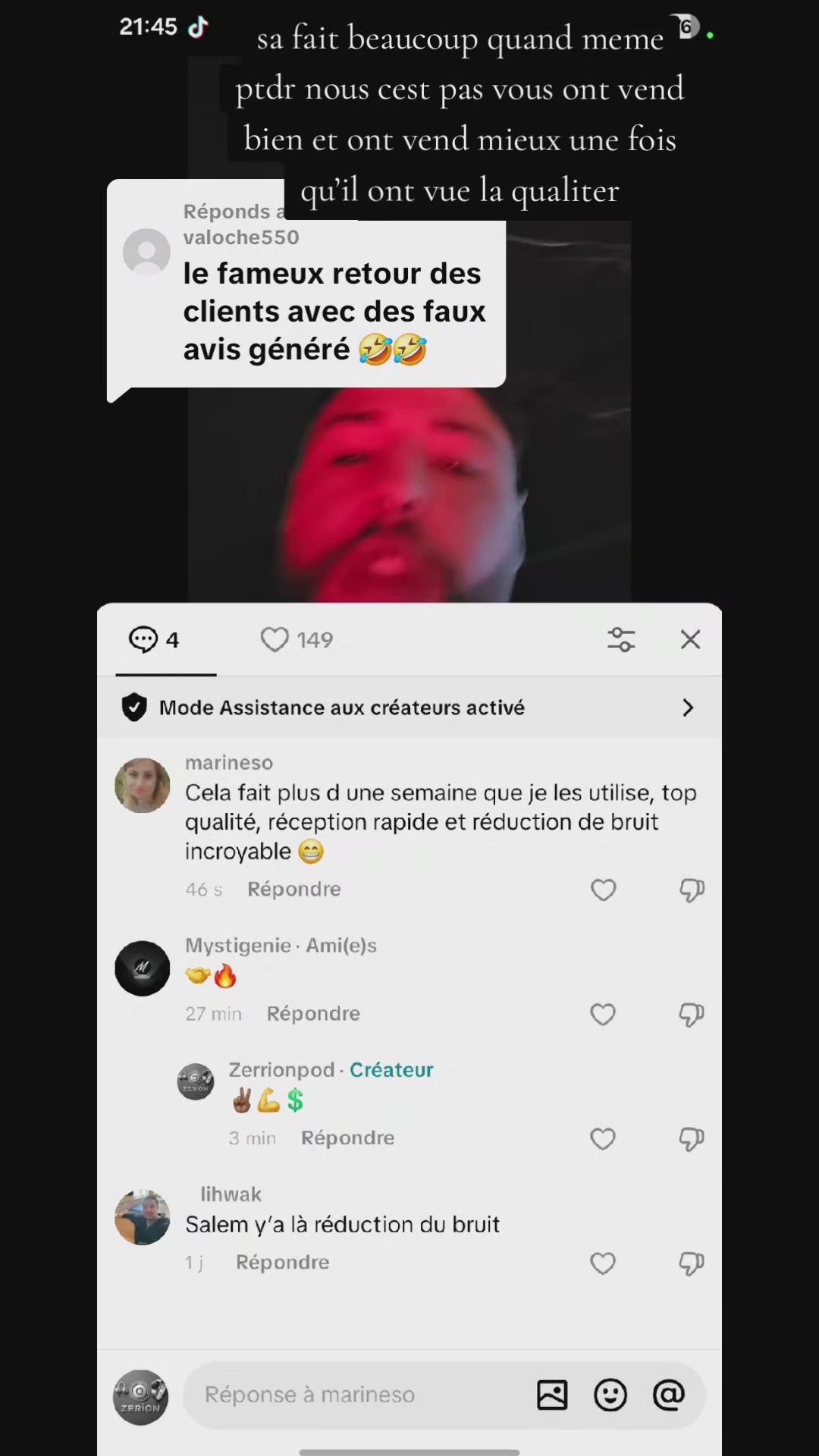Like marineso's comment

(603, 890)
